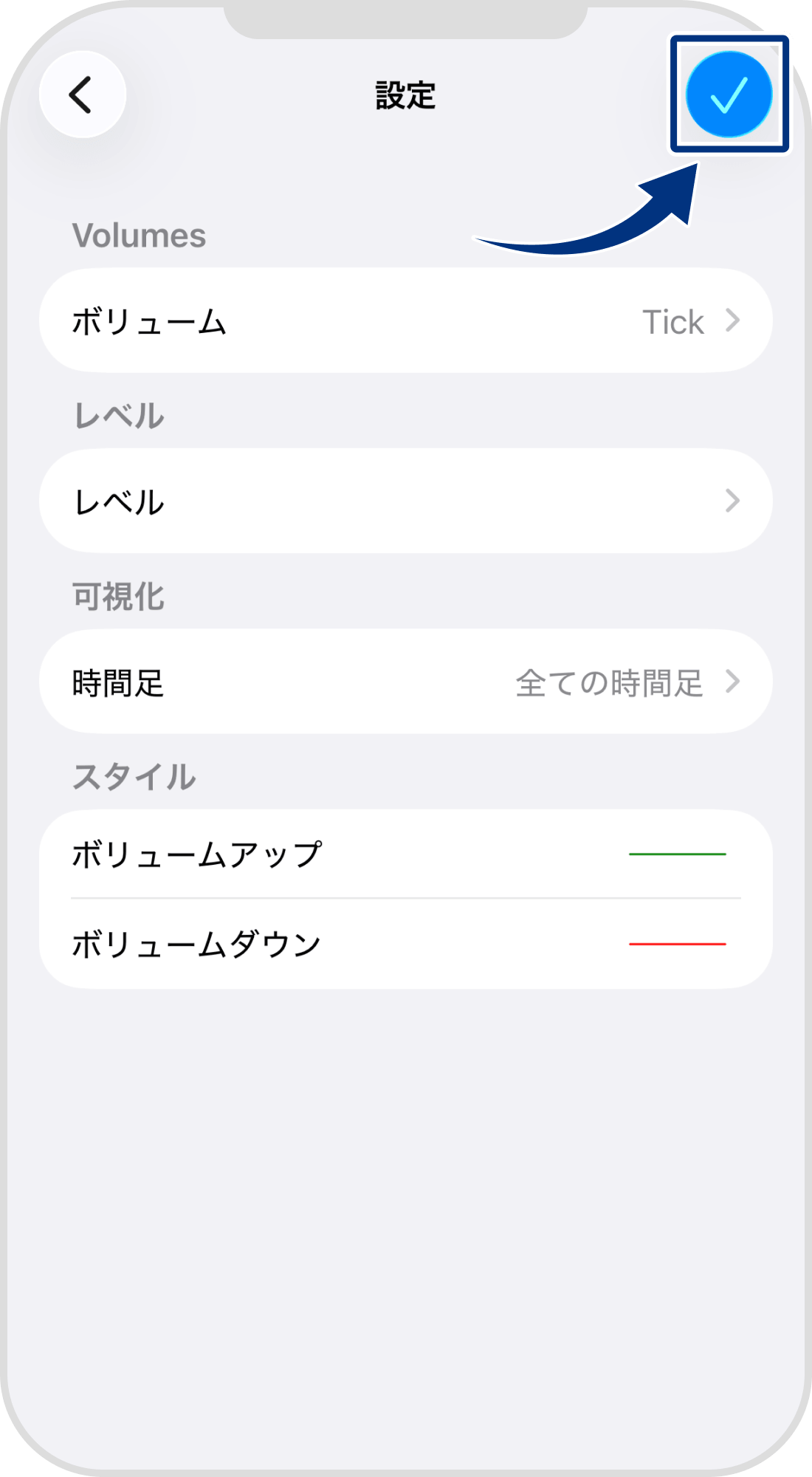Go back using the left-arrow button
812x1477 pixels.
[83, 95]
